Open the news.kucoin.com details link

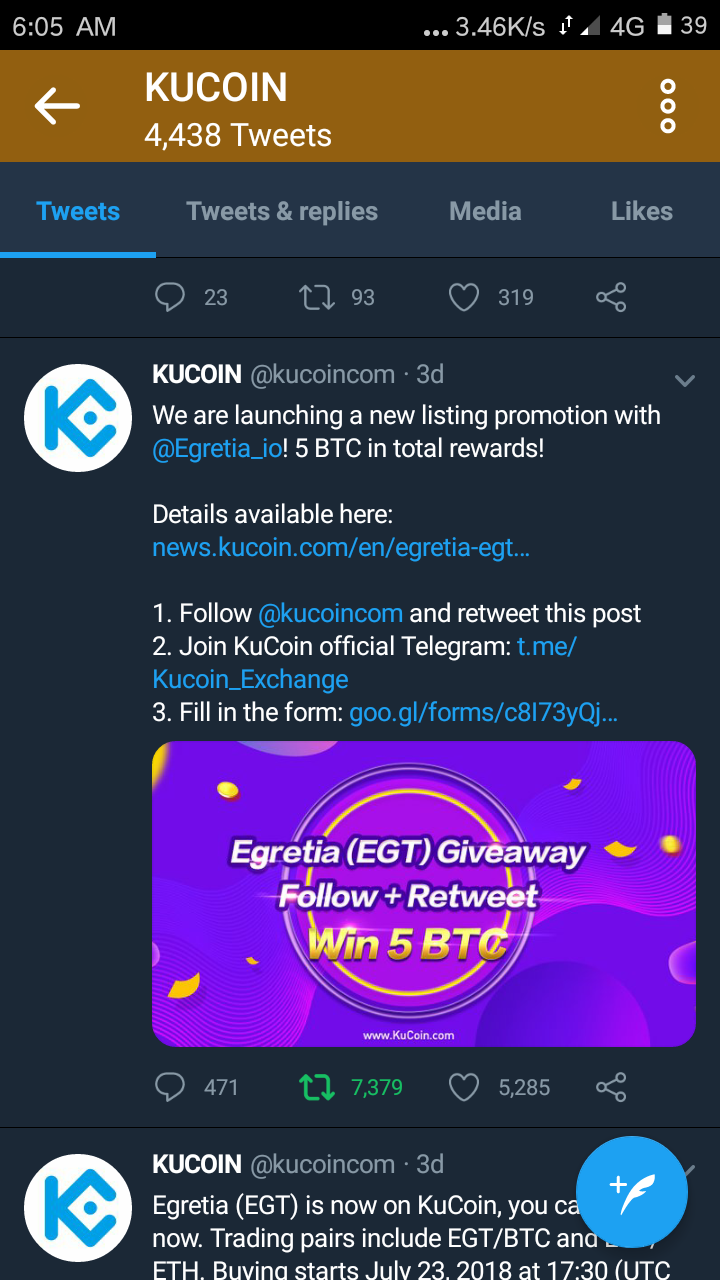coord(340,547)
